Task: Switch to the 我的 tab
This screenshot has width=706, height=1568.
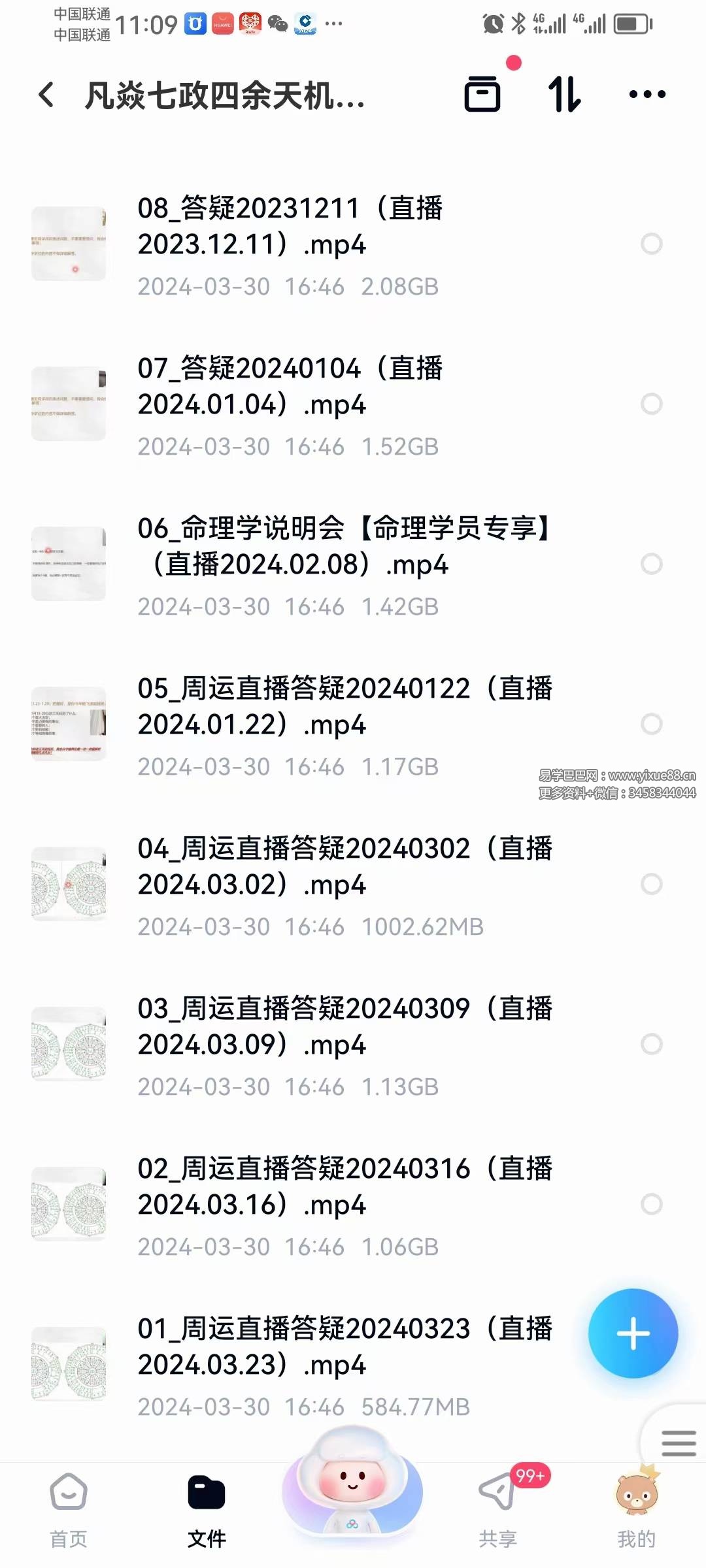Action: [x=636, y=1511]
